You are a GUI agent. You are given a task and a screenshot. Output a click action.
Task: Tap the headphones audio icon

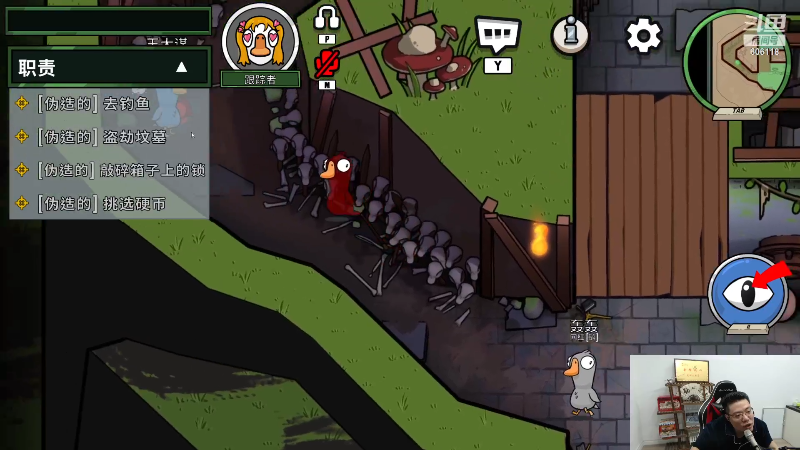(327, 17)
